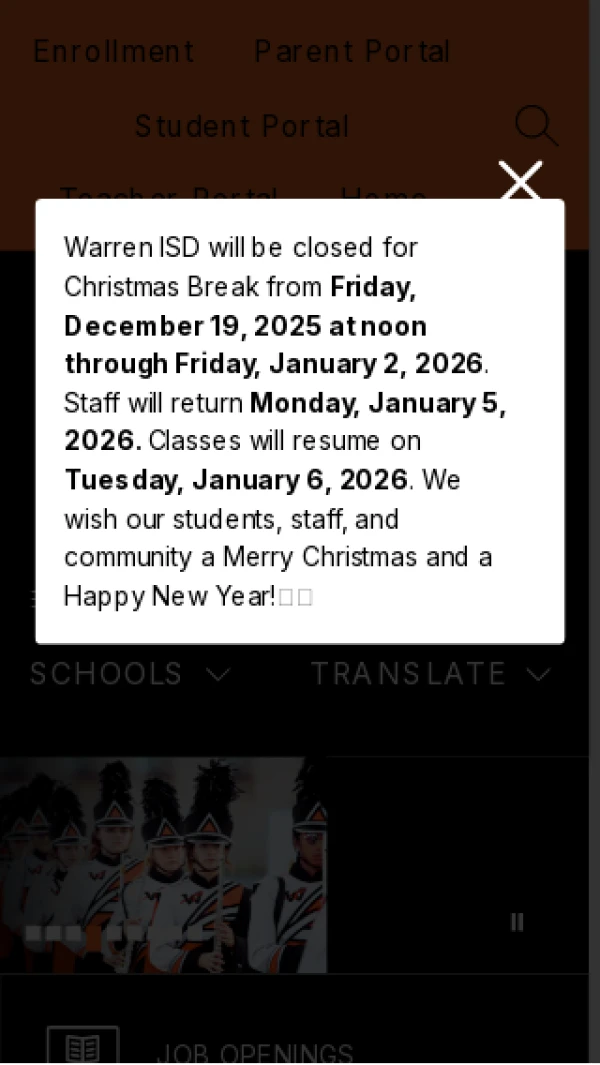600x1065 pixels.
Task: Pause the image slideshow
Action: [517, 922]
